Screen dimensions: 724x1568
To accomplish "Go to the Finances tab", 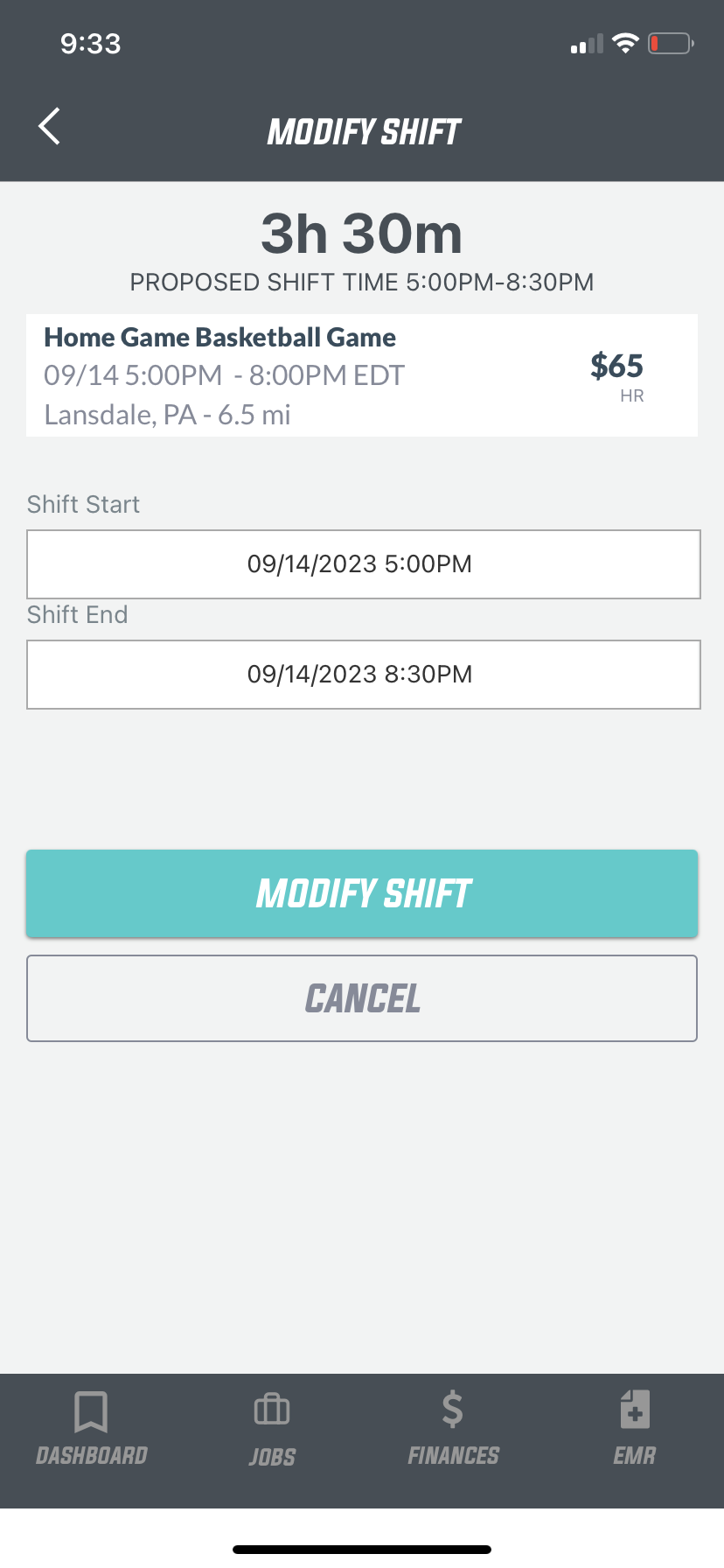I will point(453,1429).
